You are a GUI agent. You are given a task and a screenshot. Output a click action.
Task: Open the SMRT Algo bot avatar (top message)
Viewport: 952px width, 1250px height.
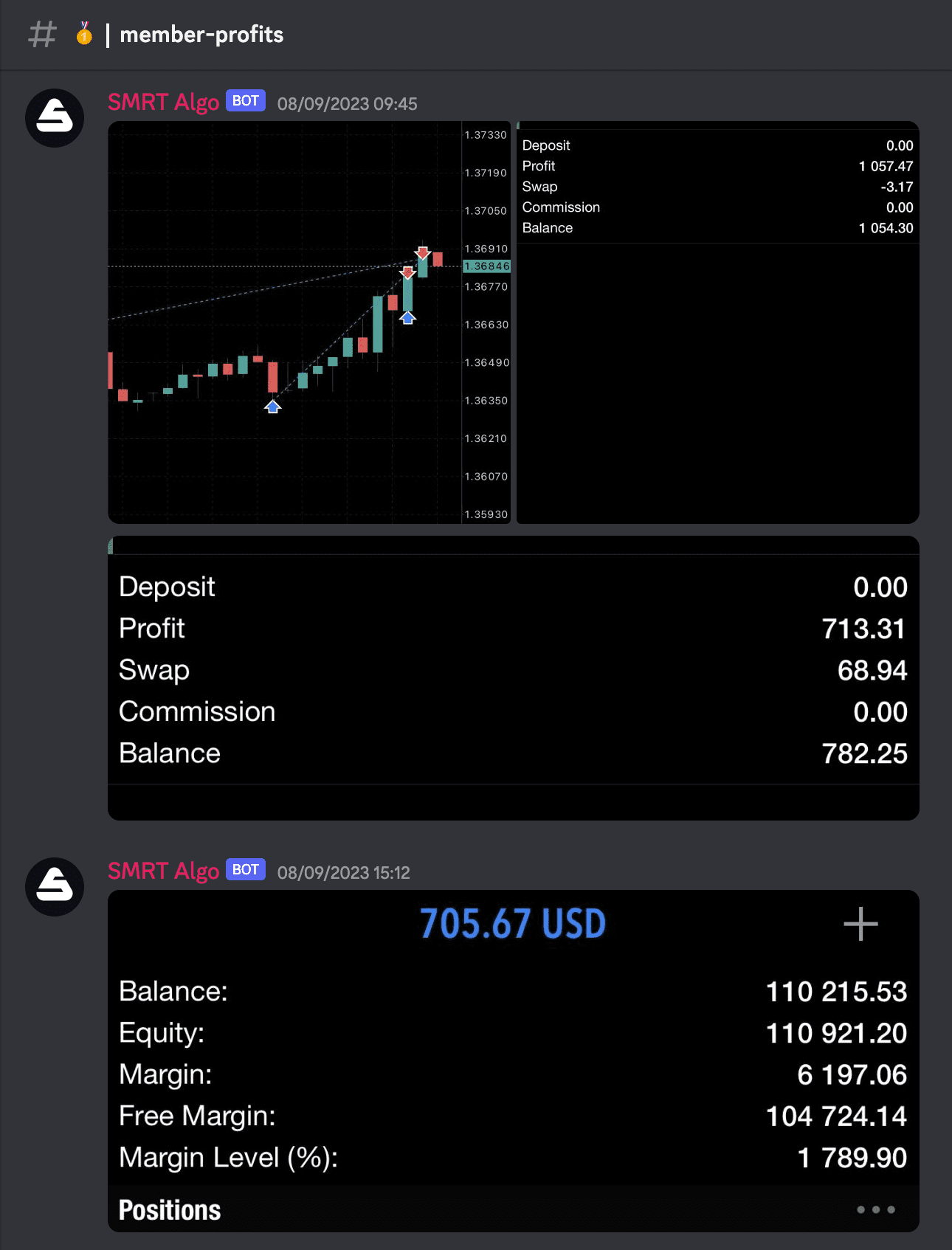(x=54, y=118)
